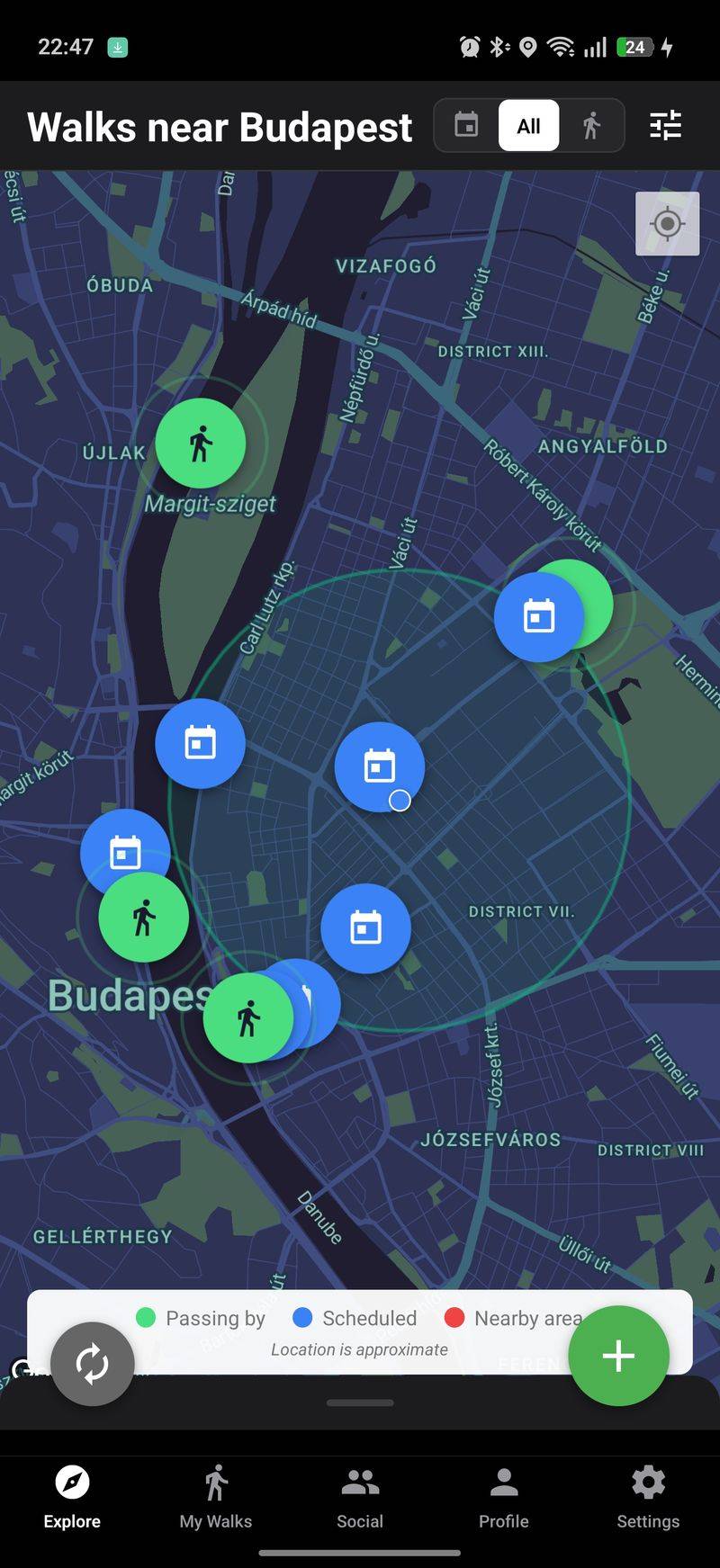Create a new walk with plus button
The height and width of the screenshot is (1568, 720).
[618, 1355]
